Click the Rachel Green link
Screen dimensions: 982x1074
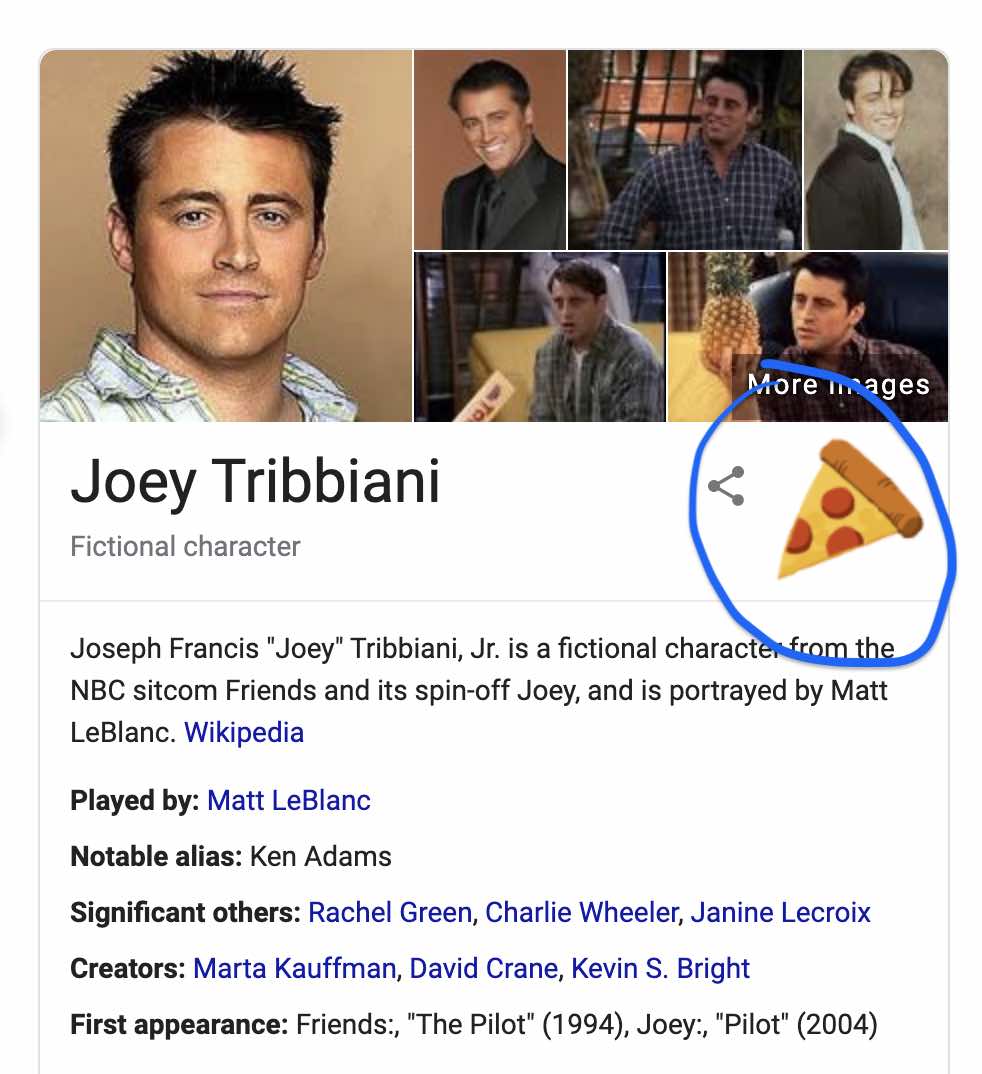389,912
